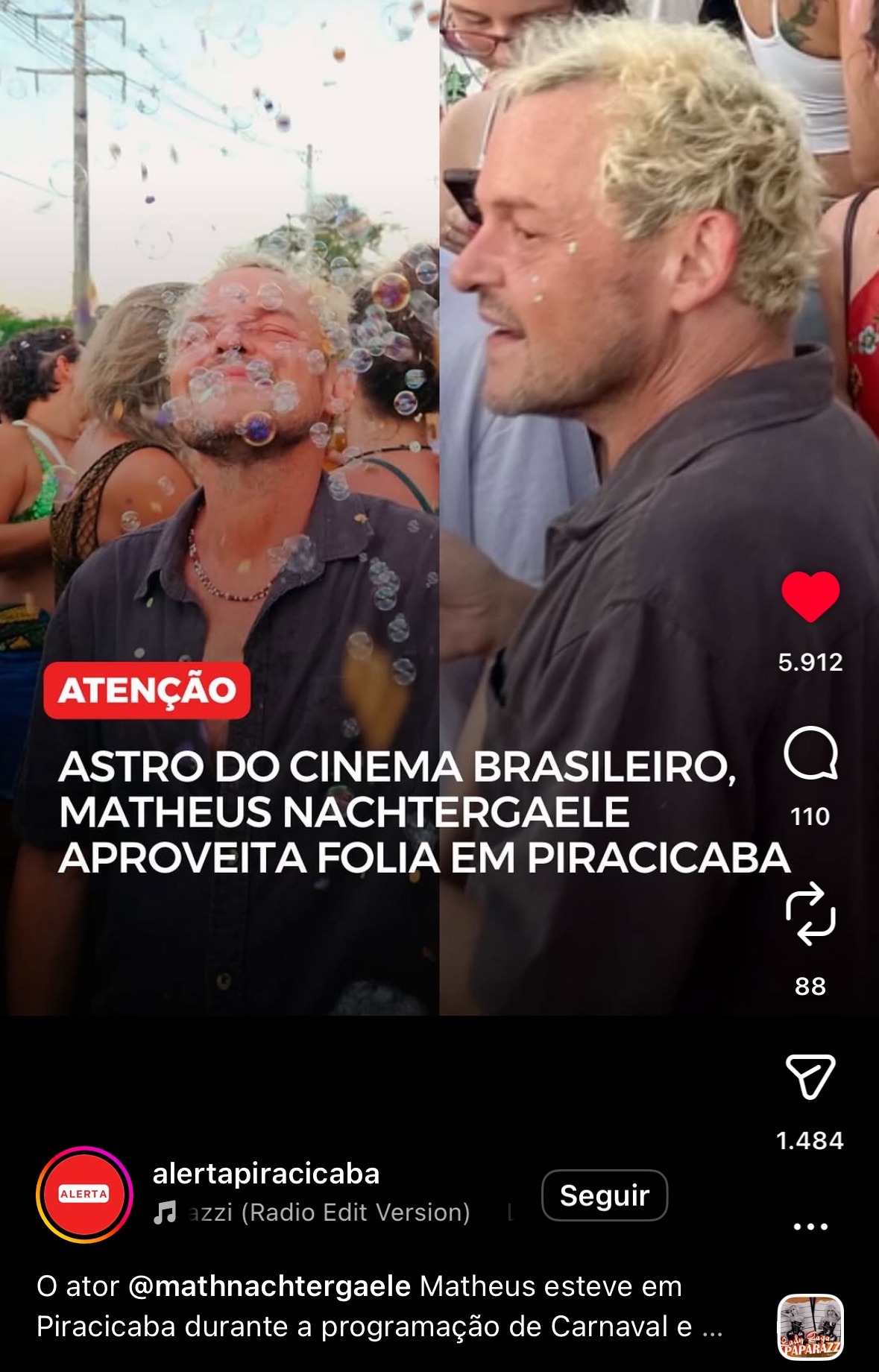Open the three-dot more options menu
The height and width of the screenshot is (1372, 879).
[810, 1227]
